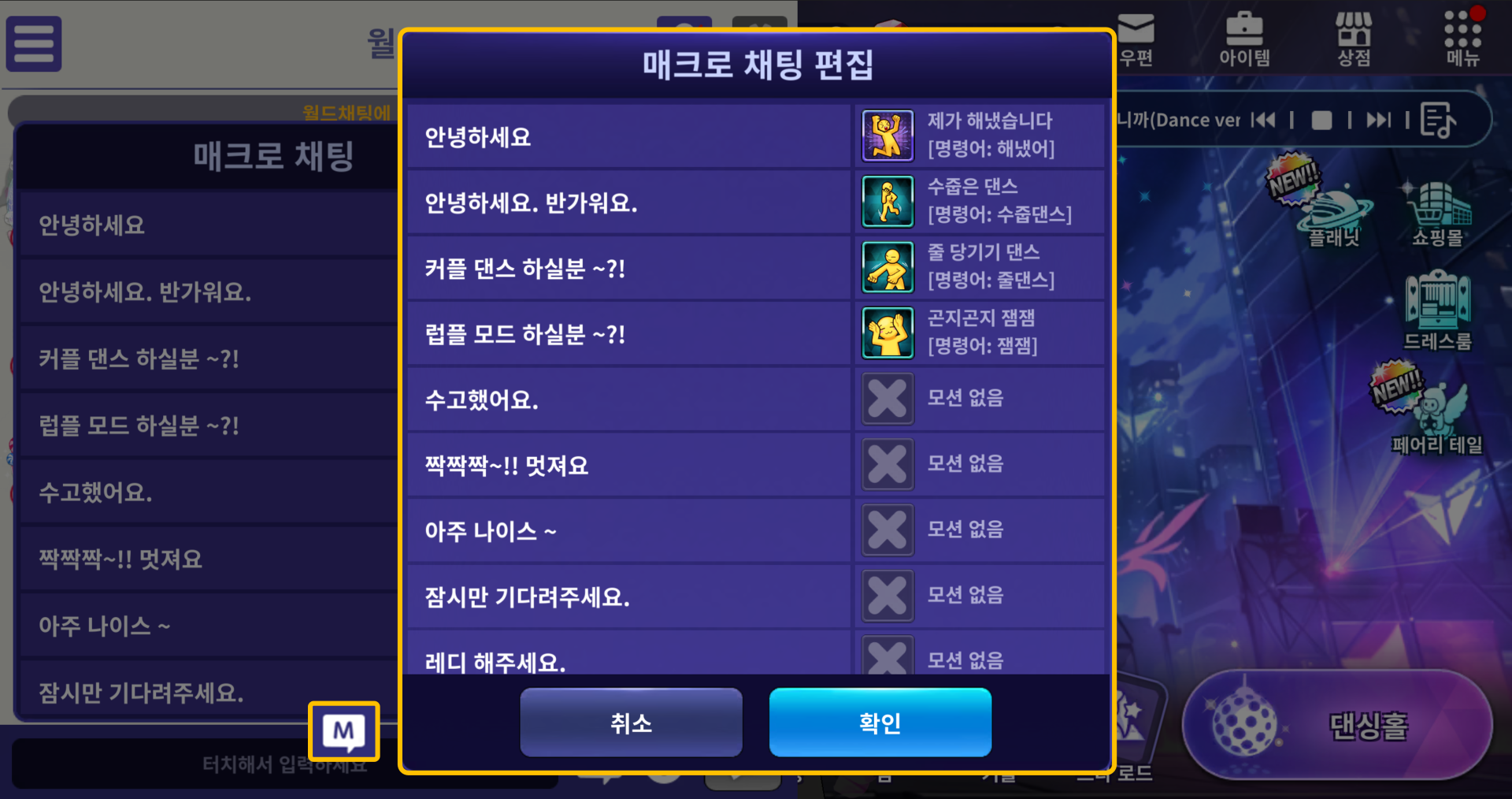Edit the 안녕하세요. 반가워요. macro text
Viewport: 1512px width, 799px height.
pyautogui.click(x=628, y=203)
